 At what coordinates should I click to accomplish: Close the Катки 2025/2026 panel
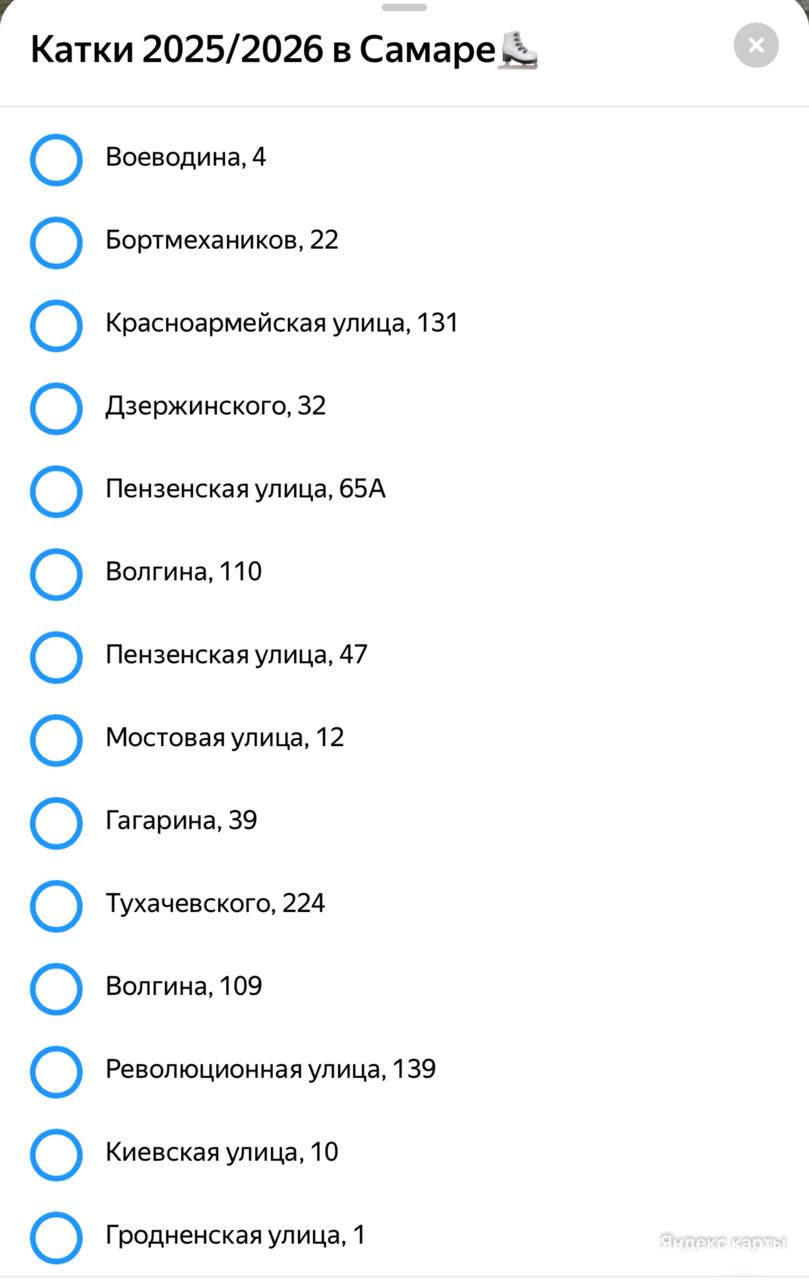point(756,45)
